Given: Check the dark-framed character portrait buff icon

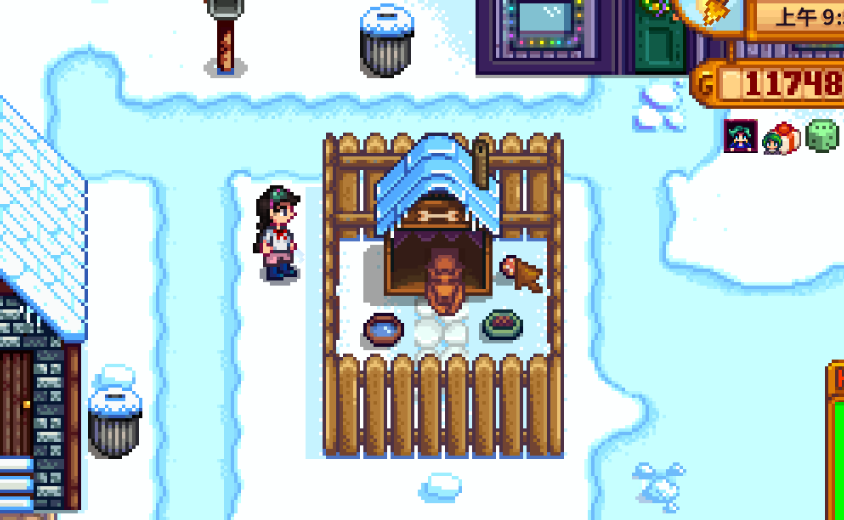Looking at the screenshot, I should [x=741, y=136].
